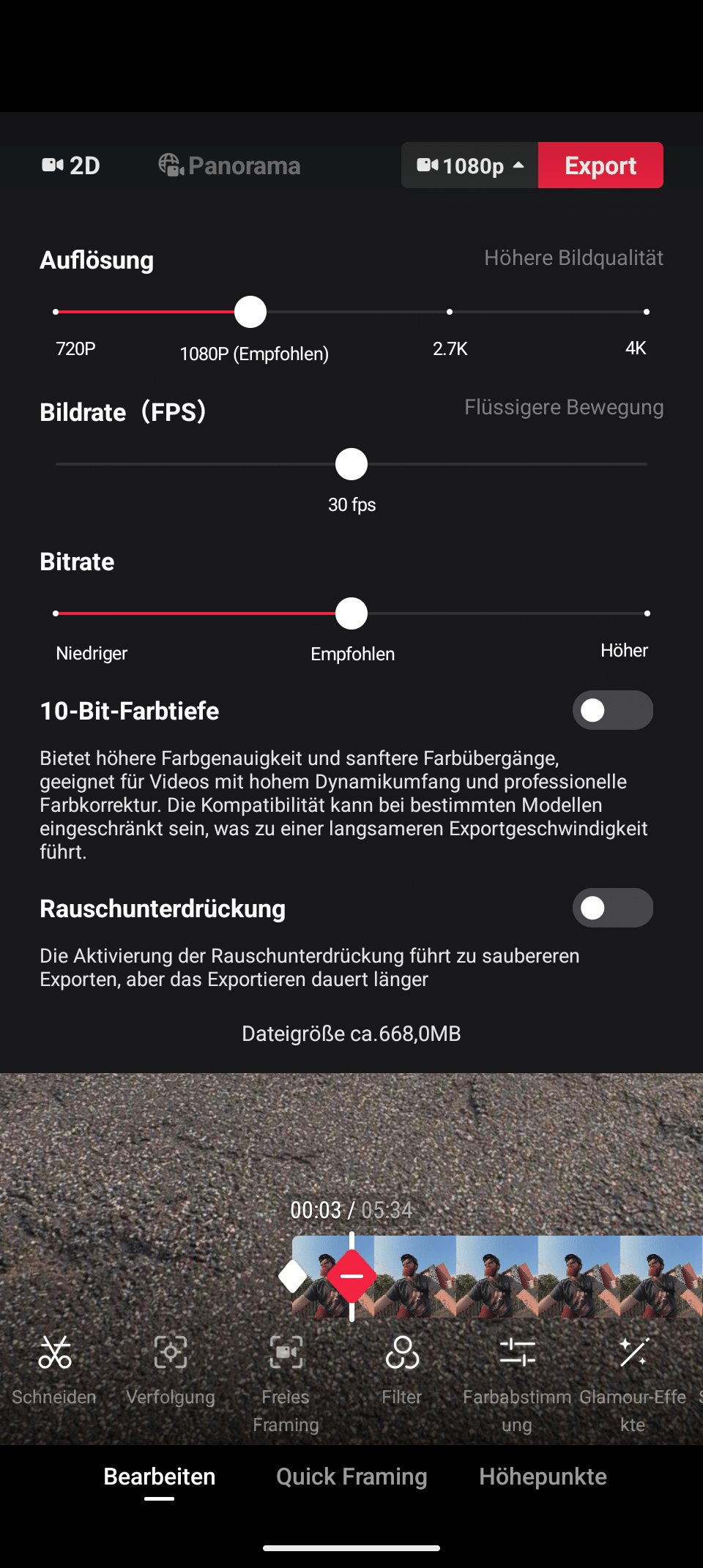The width and height of the screenshot is (703, 1568).
Task: Set resolution to 4K
Action: 646,312
